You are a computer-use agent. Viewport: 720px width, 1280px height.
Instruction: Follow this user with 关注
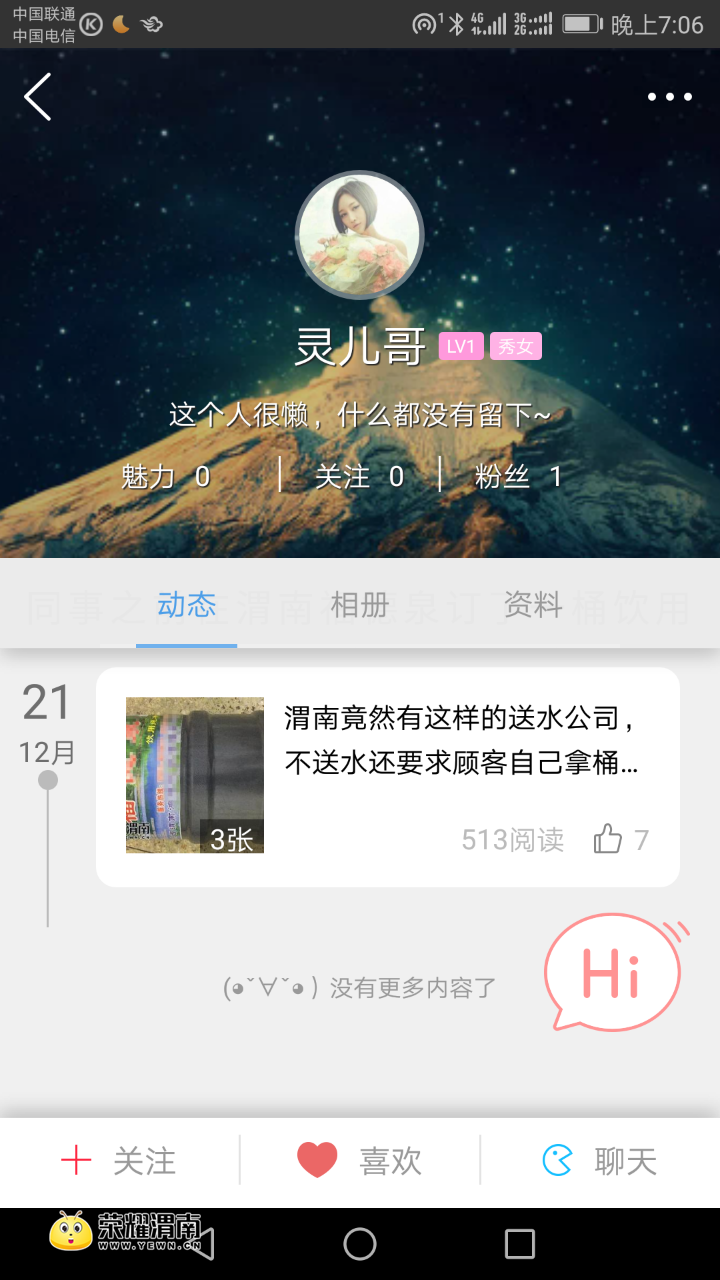coord(119,1161)
